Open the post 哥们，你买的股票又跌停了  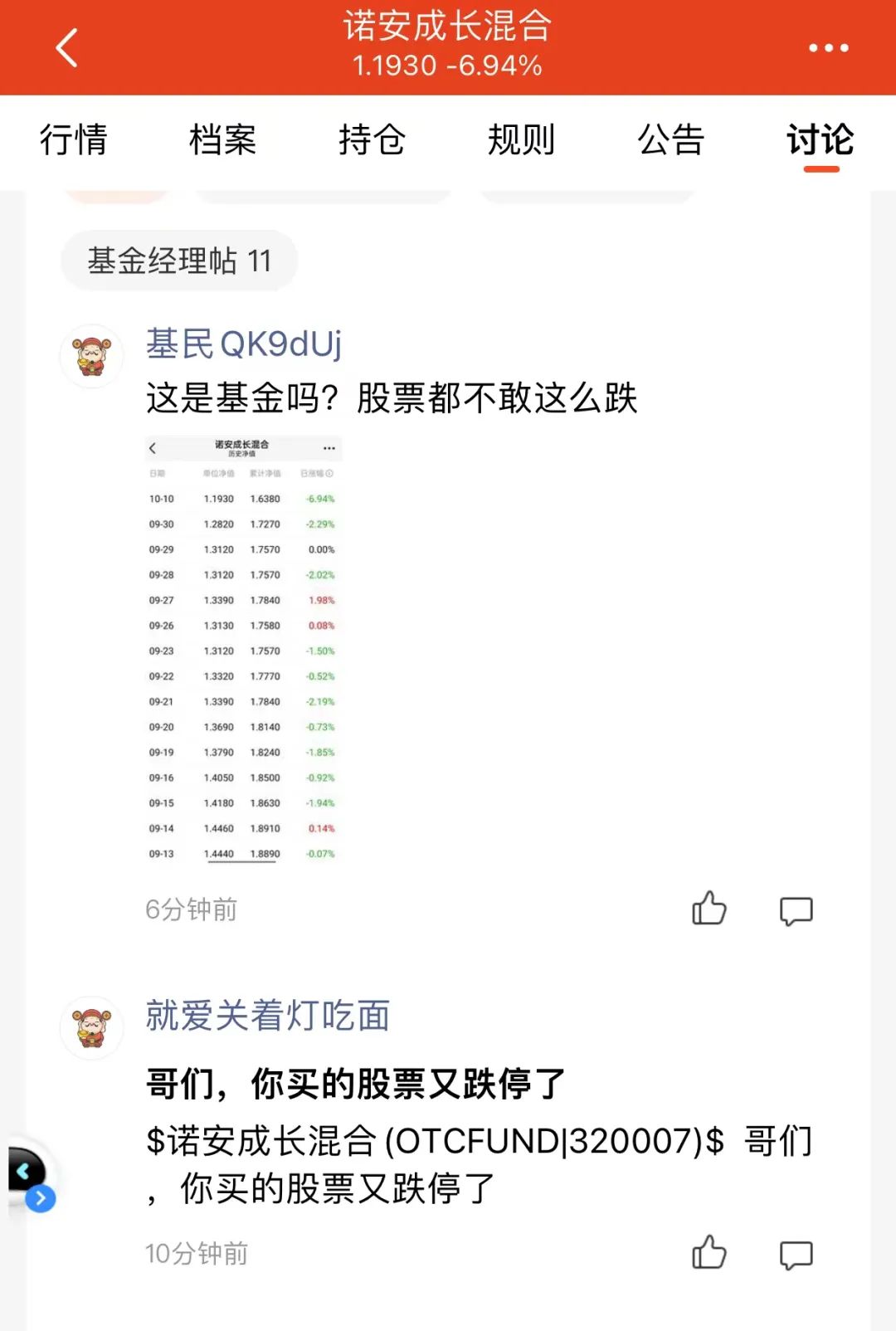coord(355,1084)
